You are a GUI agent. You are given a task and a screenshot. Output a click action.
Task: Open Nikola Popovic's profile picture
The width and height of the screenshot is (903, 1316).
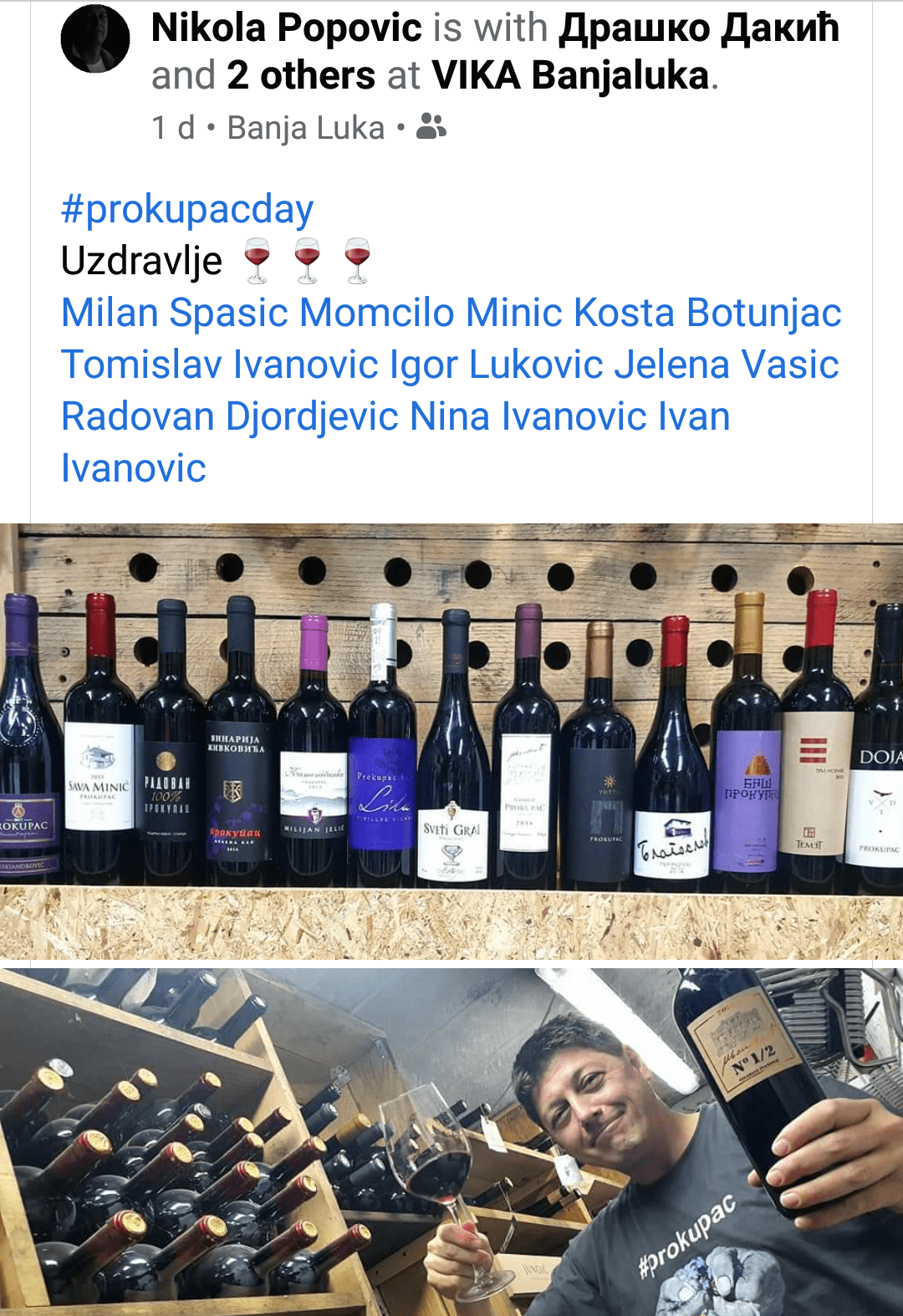[95, 38]
